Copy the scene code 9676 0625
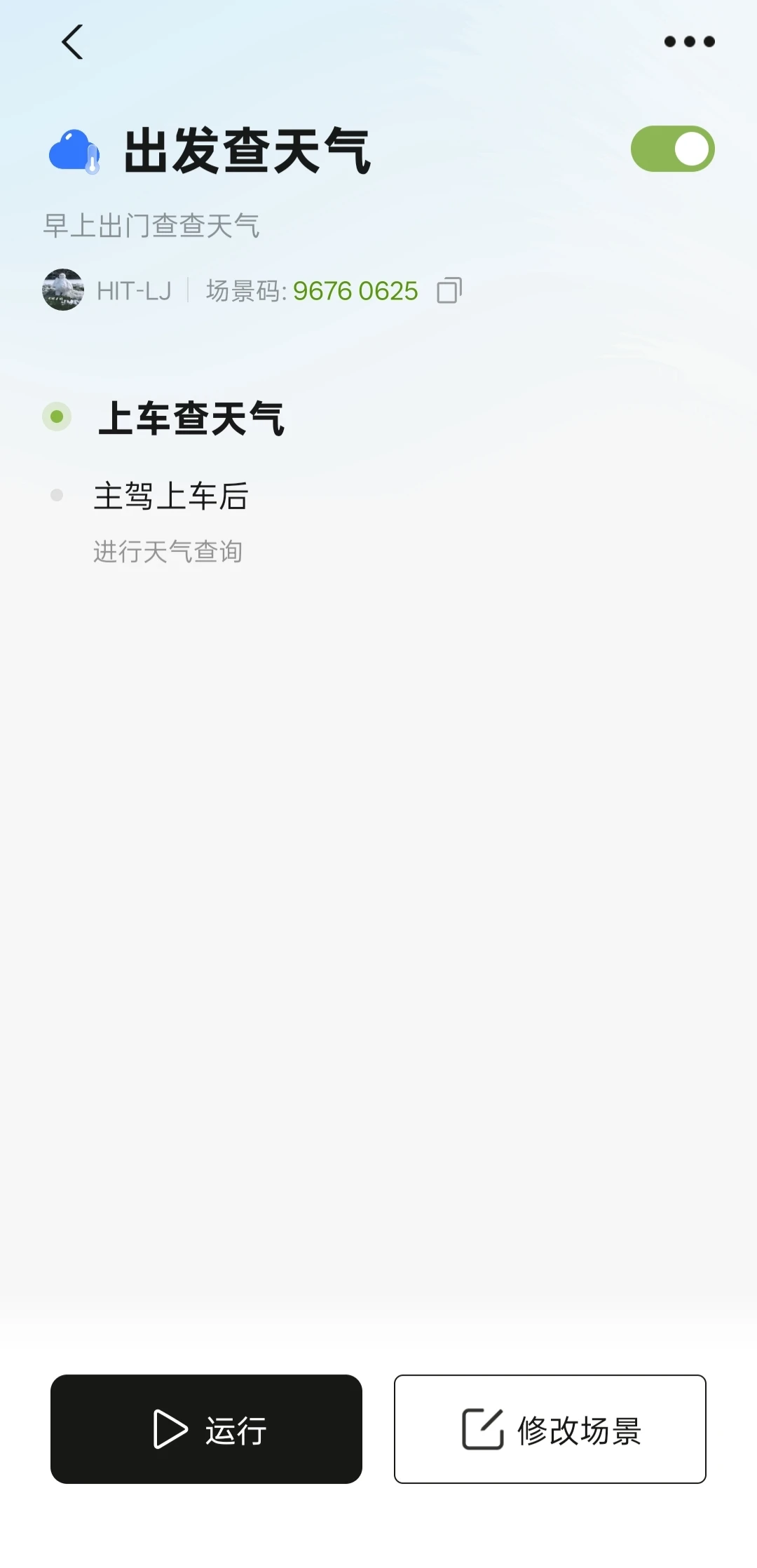Image resolution: width=757 pixels, height=1568 pixels. (x=449, y=290)
